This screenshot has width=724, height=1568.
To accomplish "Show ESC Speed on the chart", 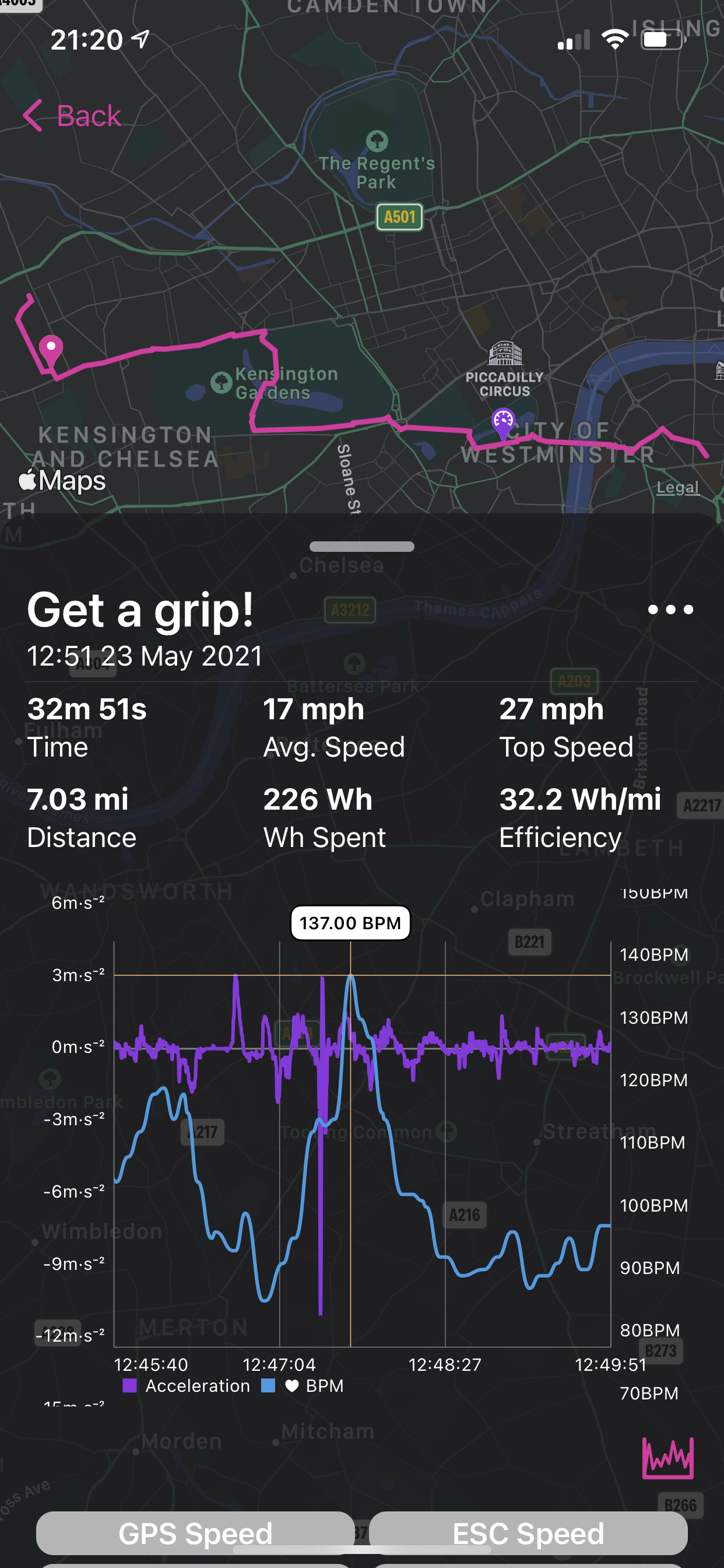I will pyautogui.click(x=528, y=1532).
